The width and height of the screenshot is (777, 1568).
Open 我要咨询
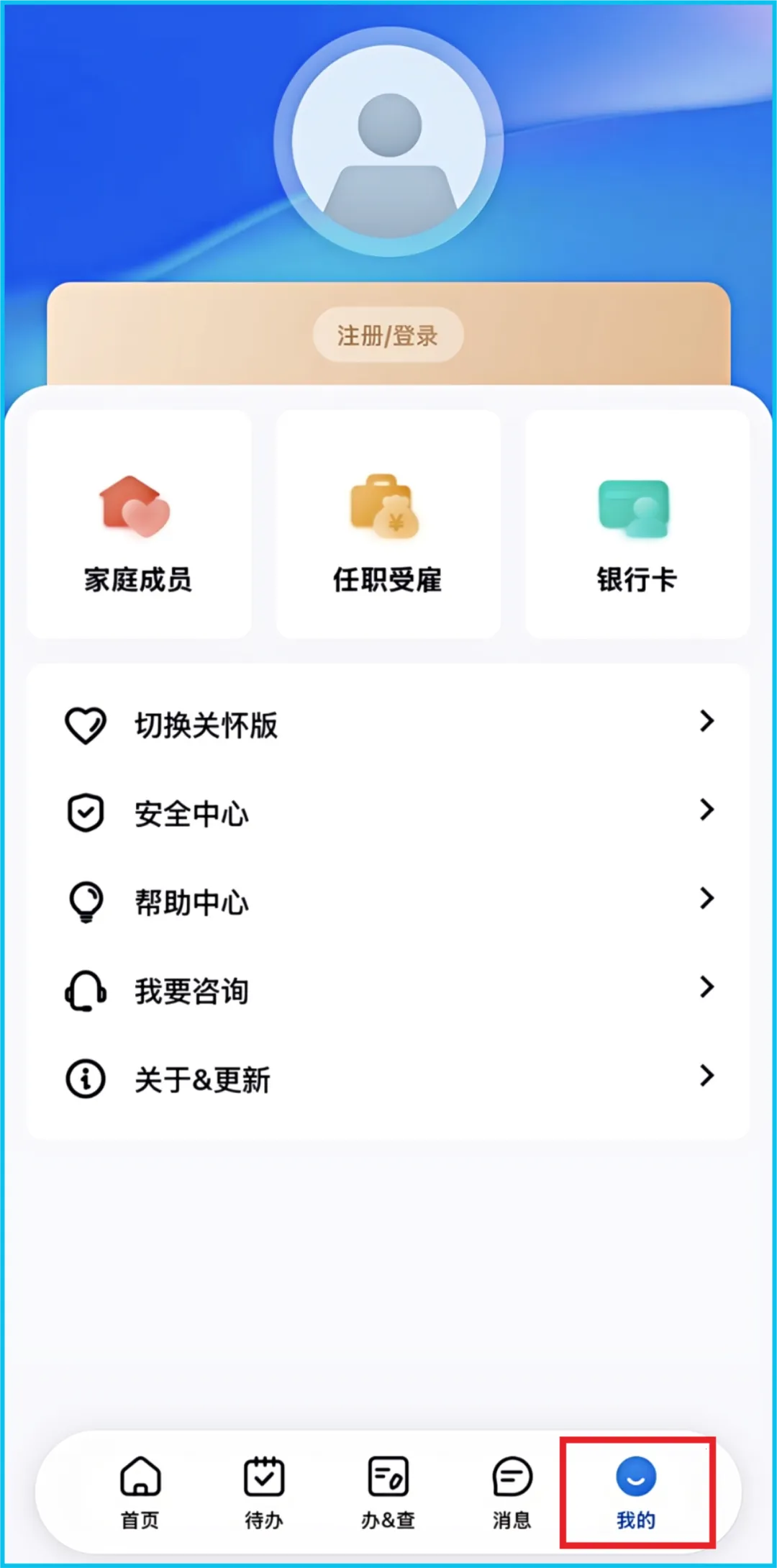coord(192,992)
